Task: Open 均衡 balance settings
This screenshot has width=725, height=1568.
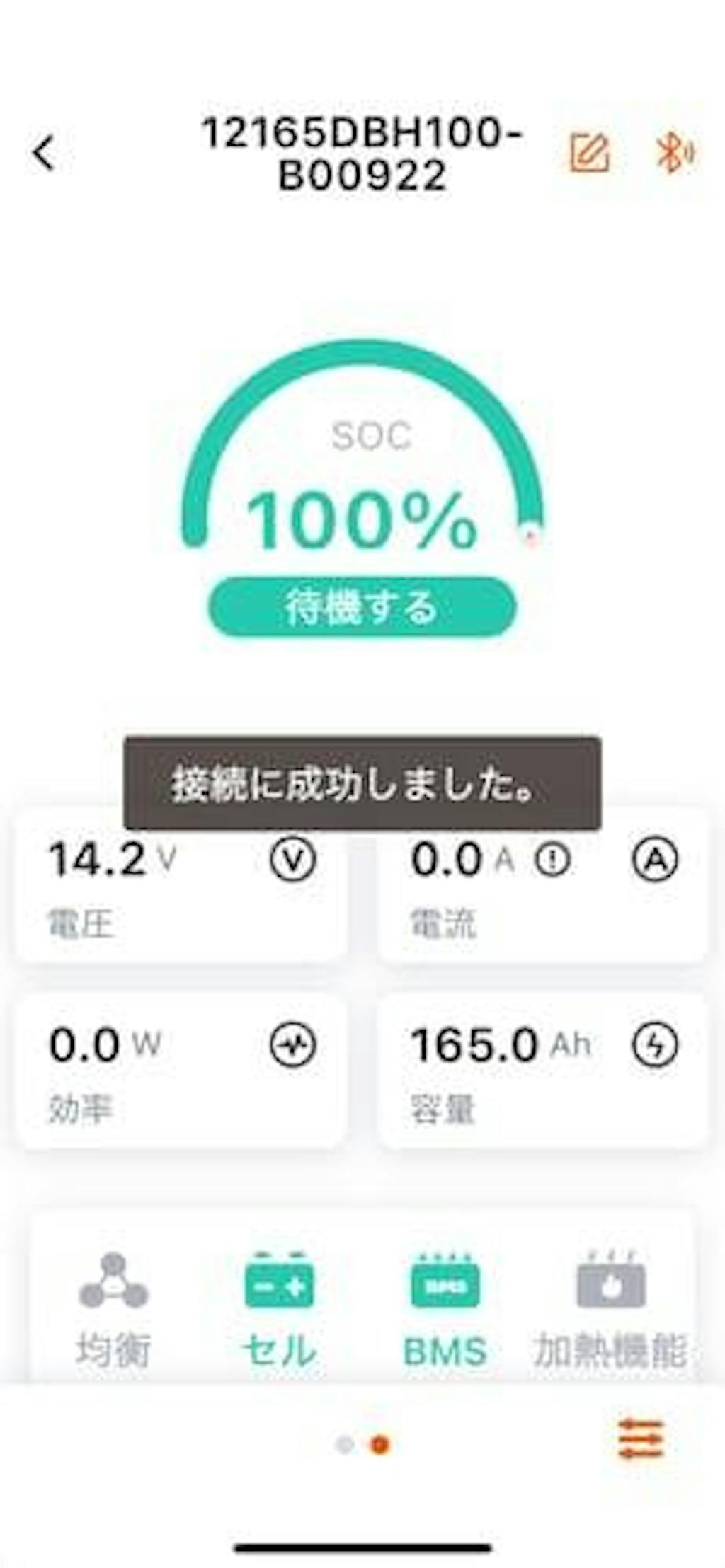Action: pyautogui.click(x=113, y=1309)
